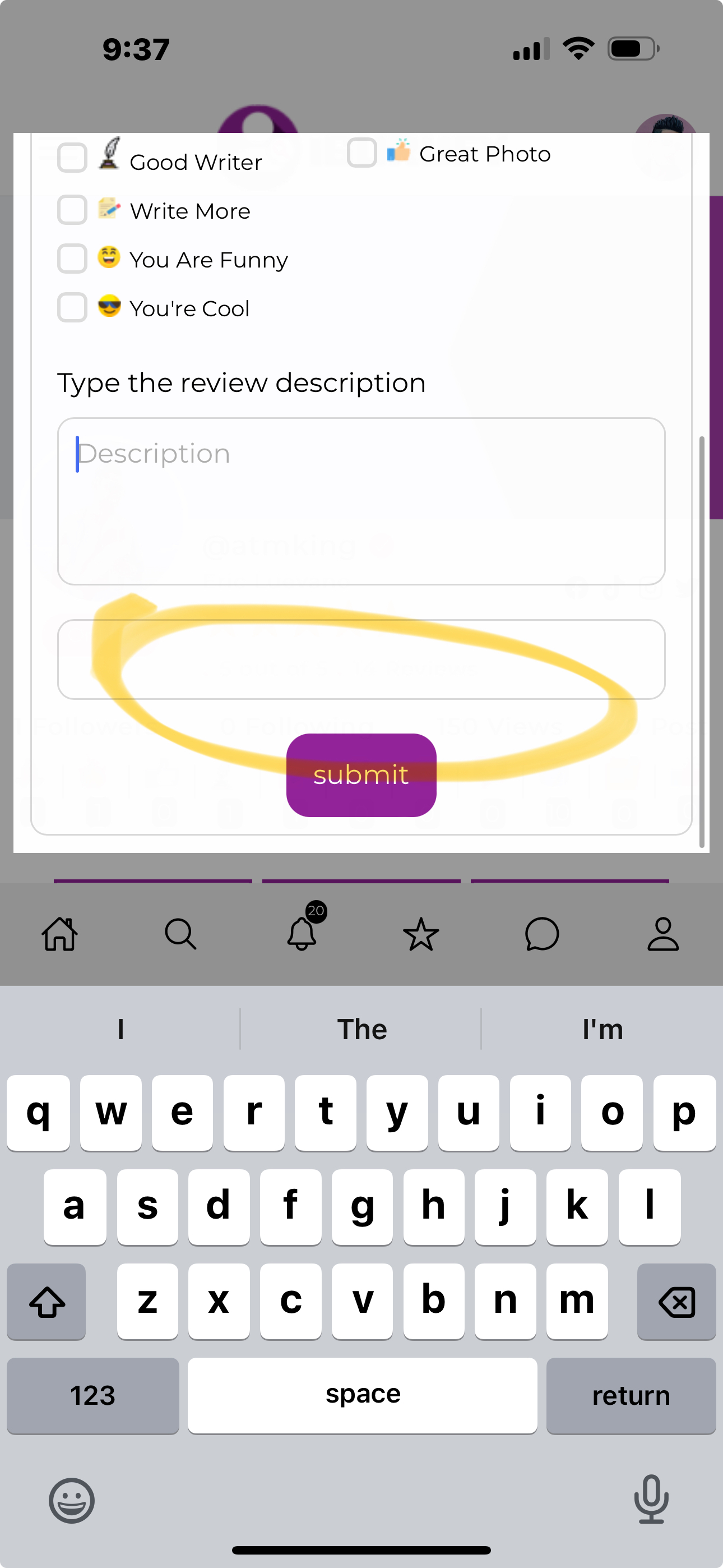Go to the profile tab
The image size is (723, 1568).
[x=662, y=934]
